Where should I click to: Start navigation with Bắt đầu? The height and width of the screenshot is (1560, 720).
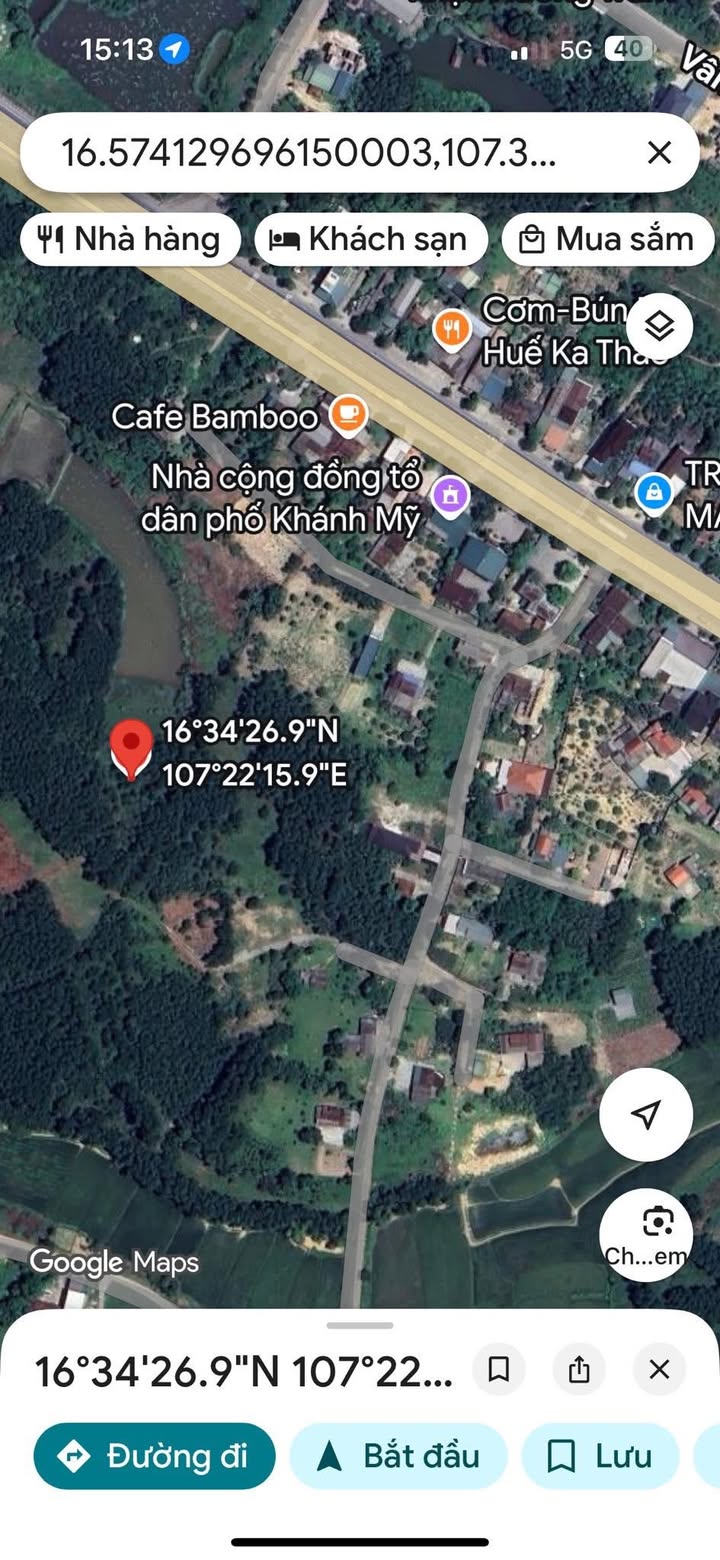coord(398,1456)
